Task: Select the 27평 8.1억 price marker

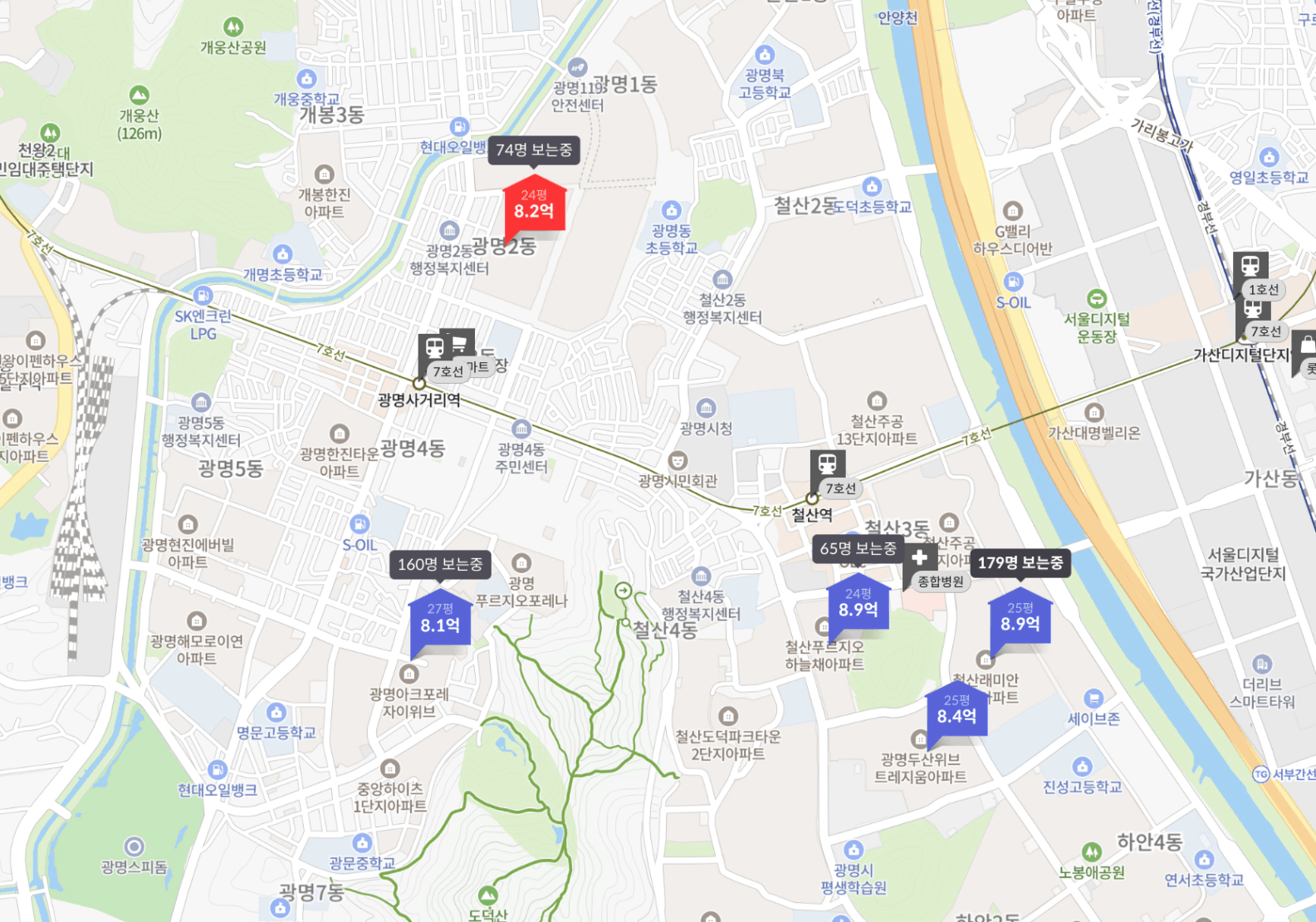Action: tap(440, 619)
